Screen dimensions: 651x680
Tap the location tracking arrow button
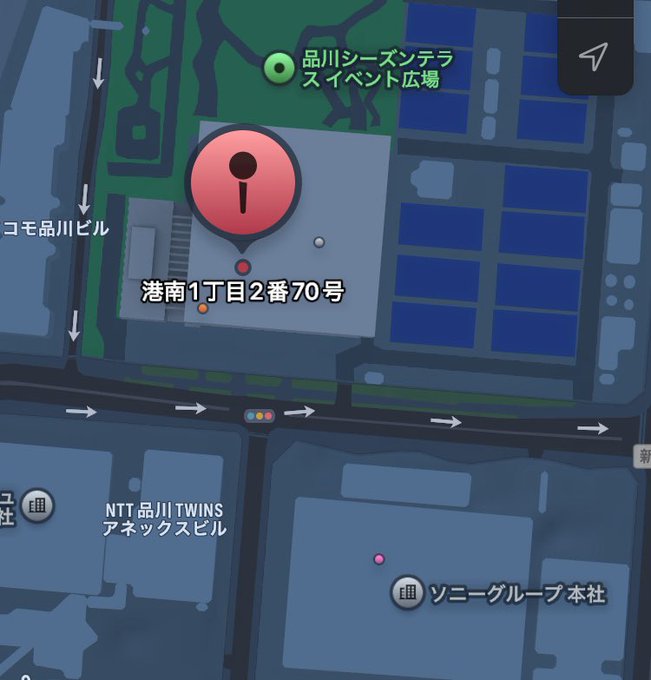pyautogui.click(x=594, y=56)
